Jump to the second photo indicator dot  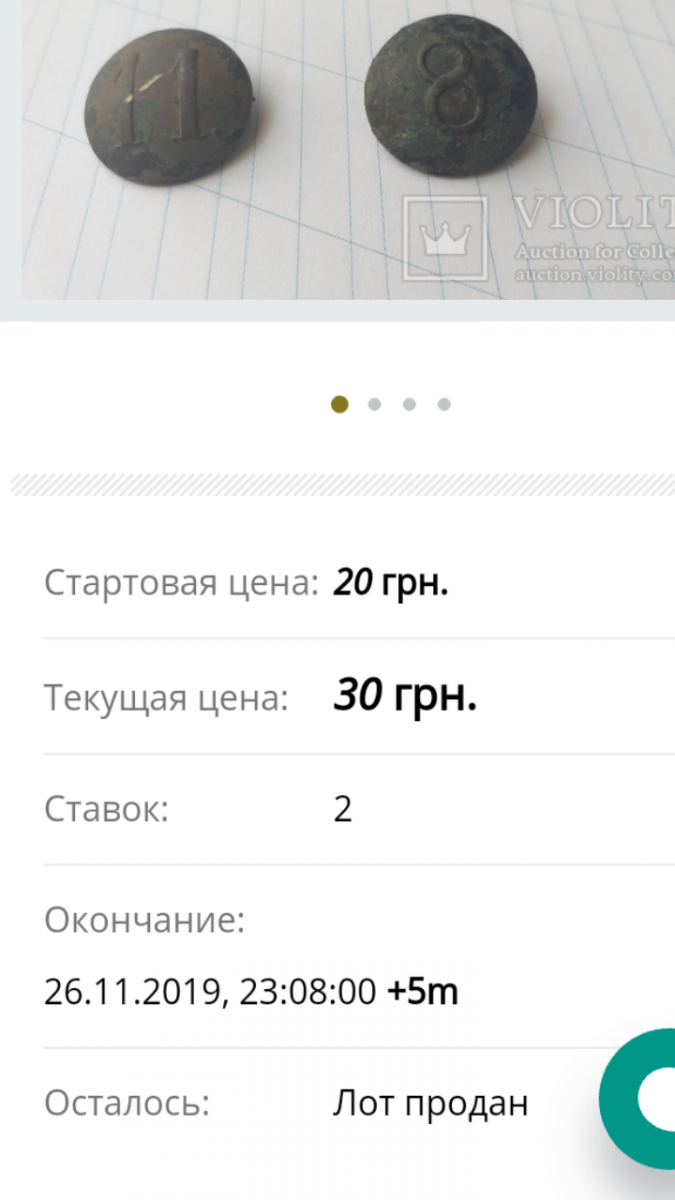[375, 404]
